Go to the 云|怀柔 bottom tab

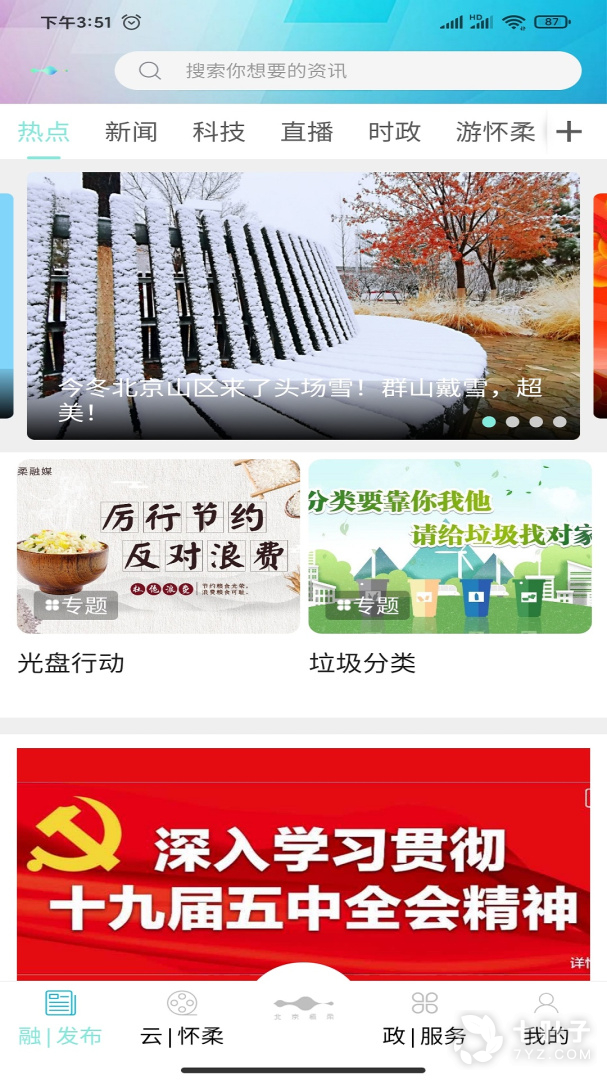(182, 1018)
